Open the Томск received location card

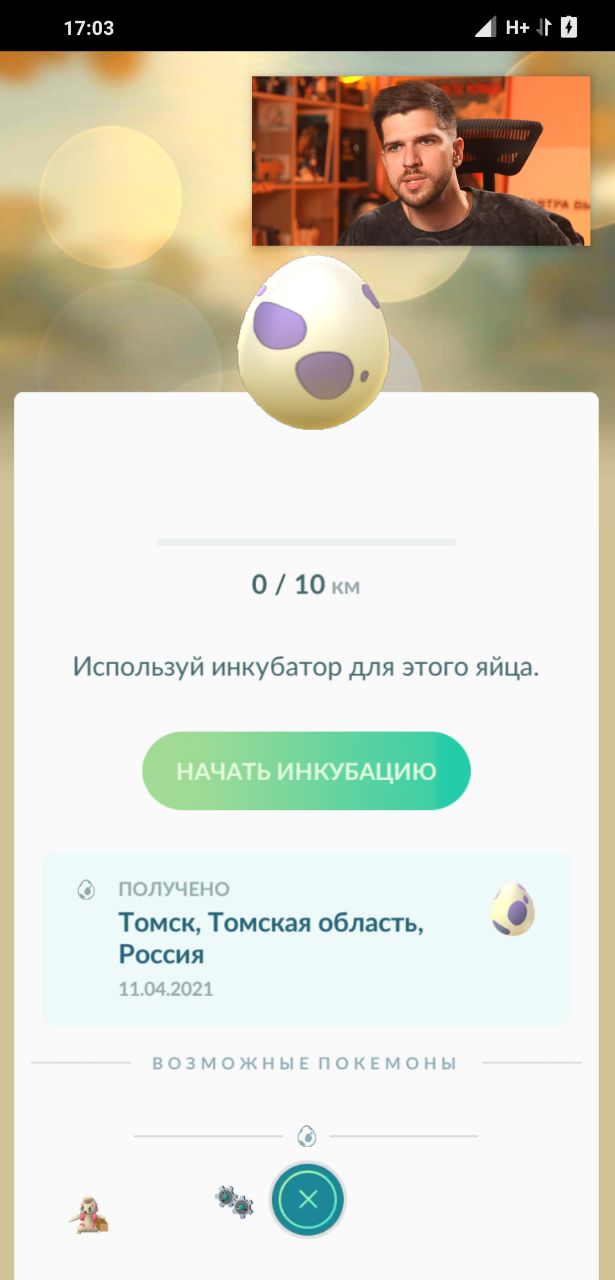coord(306,938)
